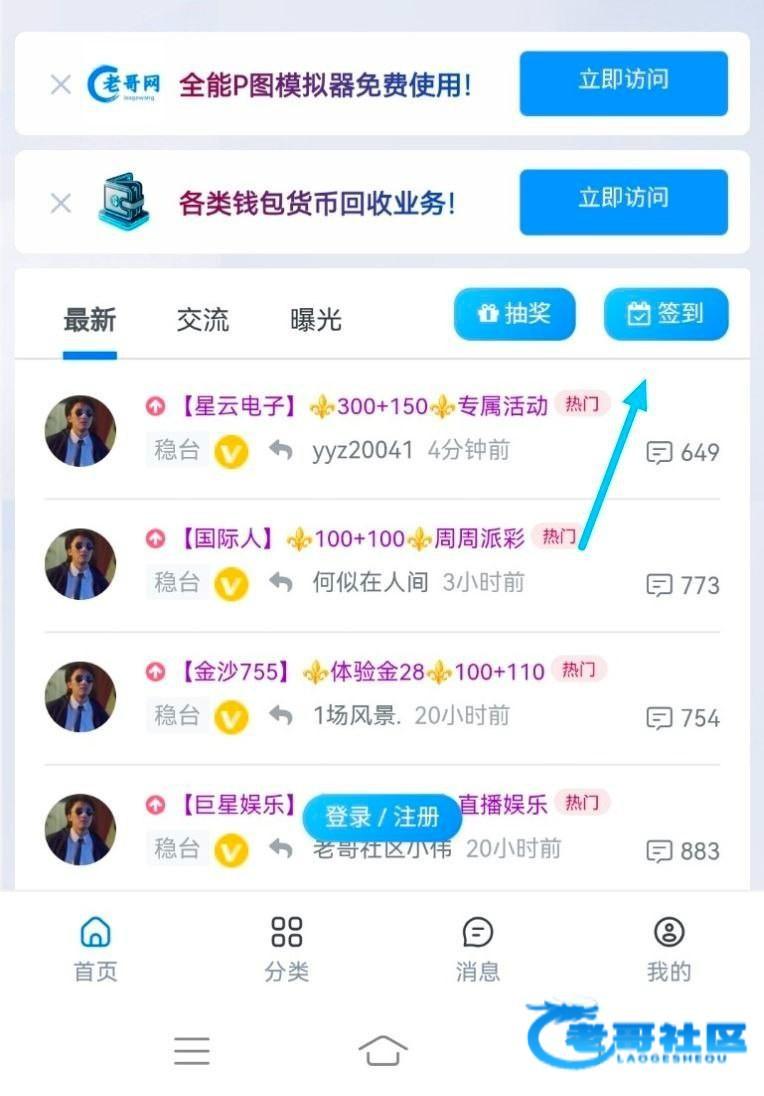Open the system menu button
764x1096 pixels.
coord(192,1051)
